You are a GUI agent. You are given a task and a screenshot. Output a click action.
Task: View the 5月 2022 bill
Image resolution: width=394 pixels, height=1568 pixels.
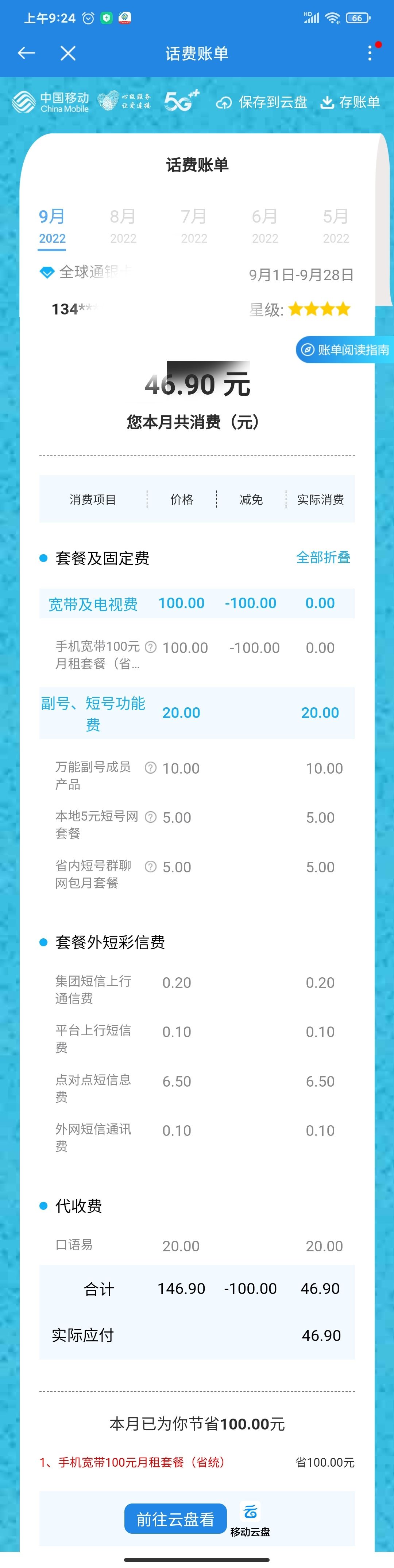(x=336, y=225)
